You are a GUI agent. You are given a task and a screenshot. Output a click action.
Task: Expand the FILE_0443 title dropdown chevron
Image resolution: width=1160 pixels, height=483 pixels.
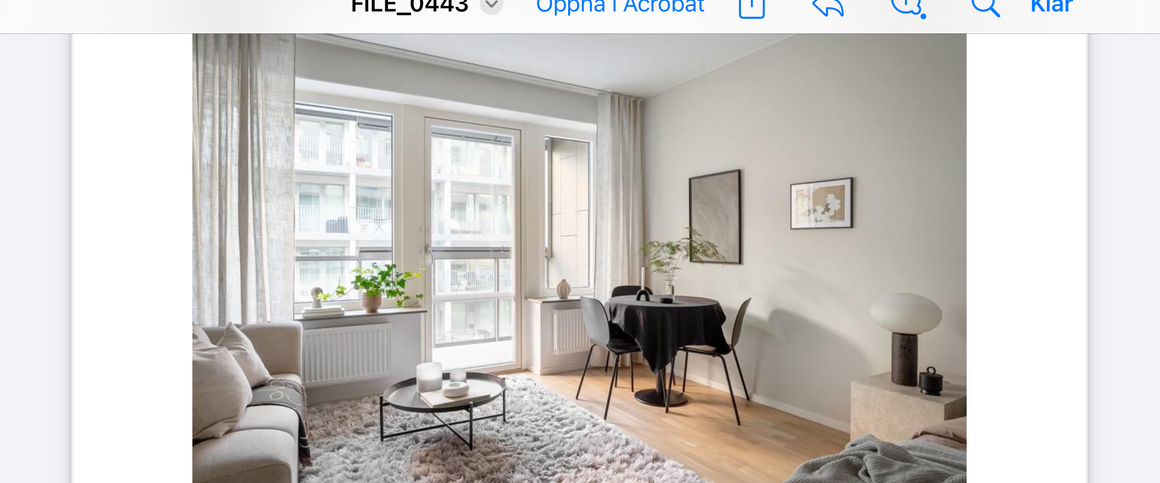pyautogui.click(x=491, y=6)
